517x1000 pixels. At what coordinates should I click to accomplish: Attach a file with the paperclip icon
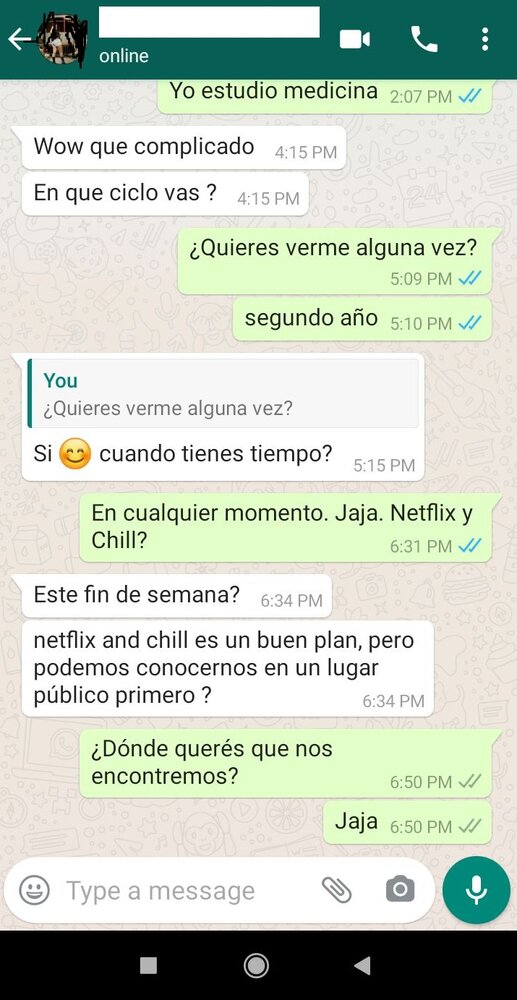click(337, 890)
